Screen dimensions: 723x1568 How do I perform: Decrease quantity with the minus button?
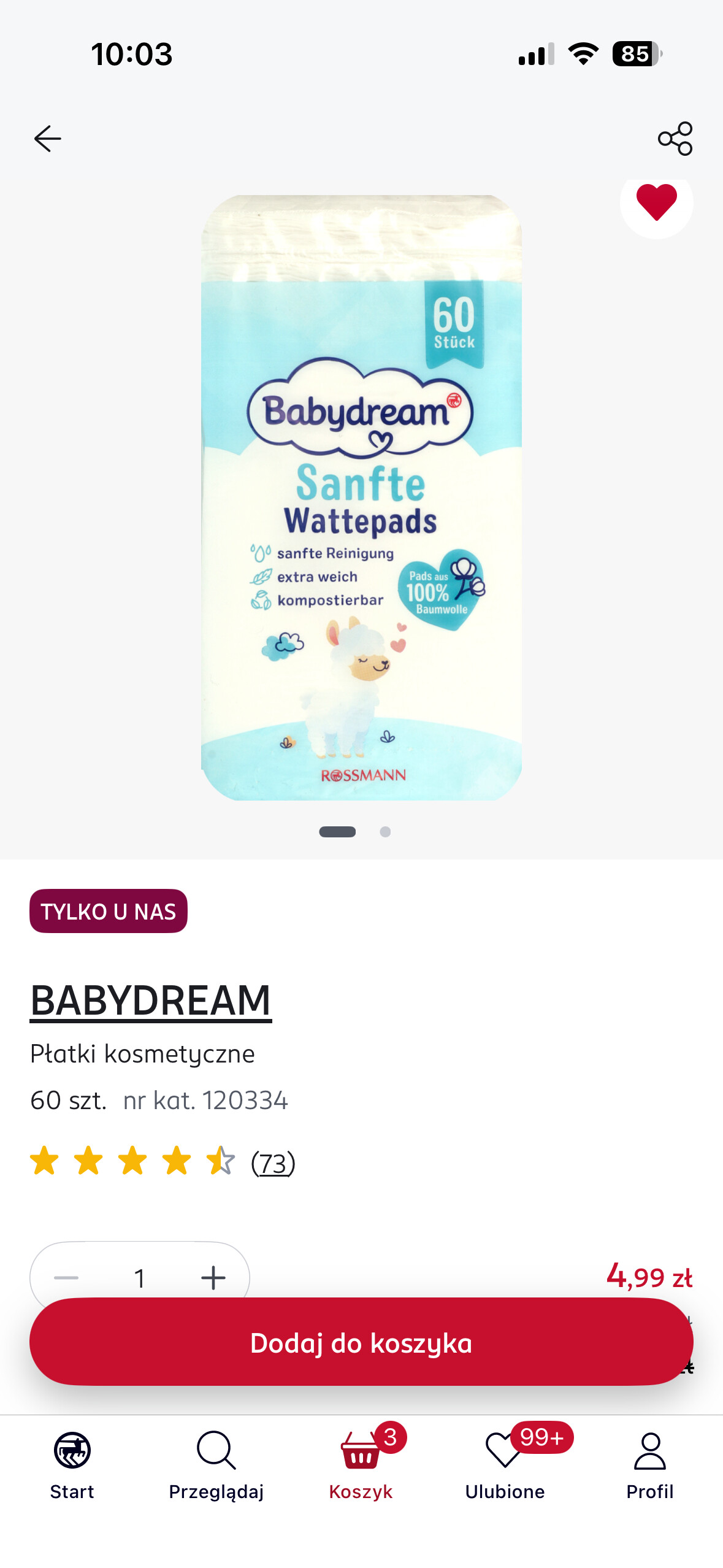point(66,1277)
